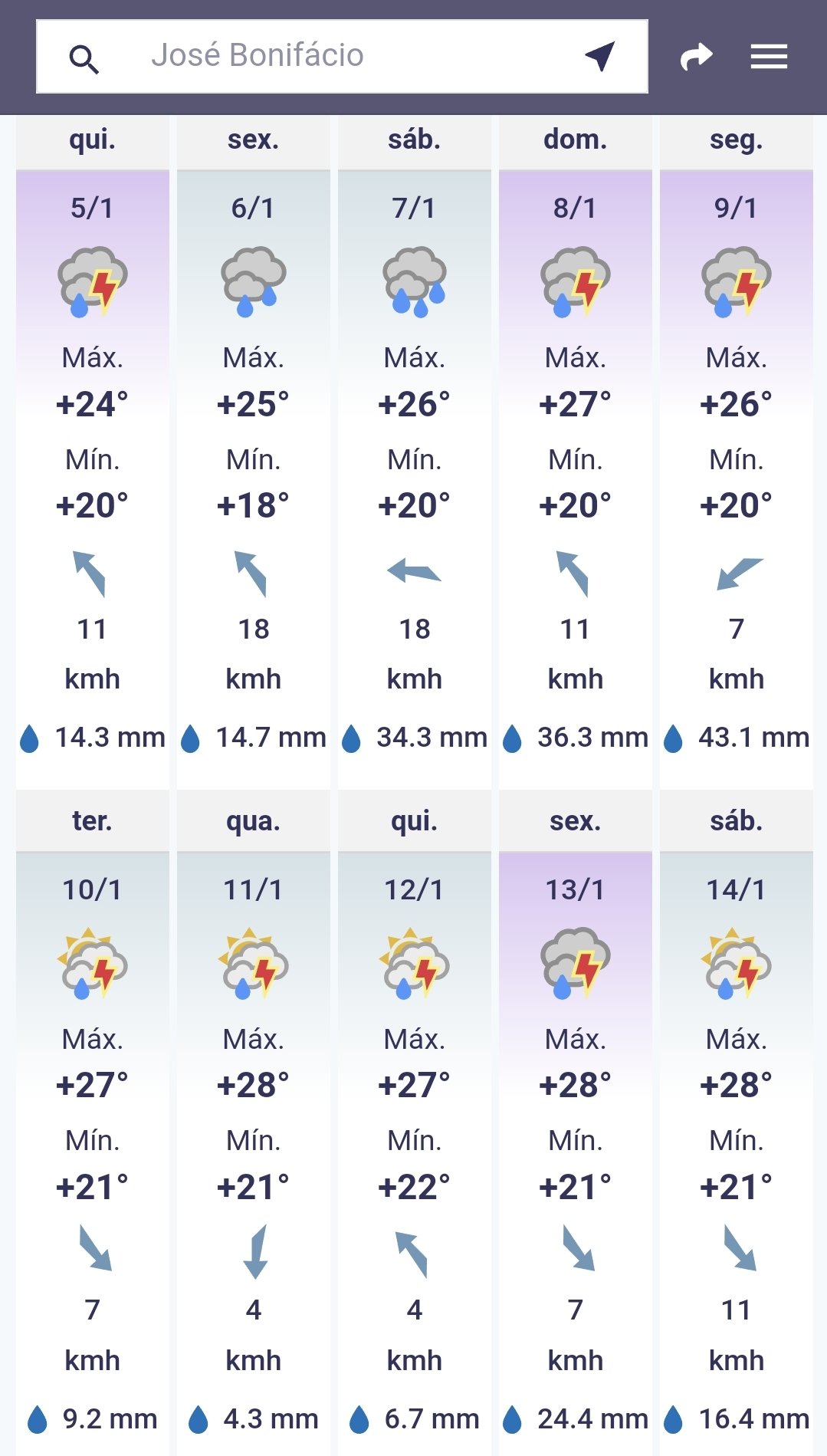View details for sáb. 7/1
The image size is (827, 1456).
click(415, 452)
